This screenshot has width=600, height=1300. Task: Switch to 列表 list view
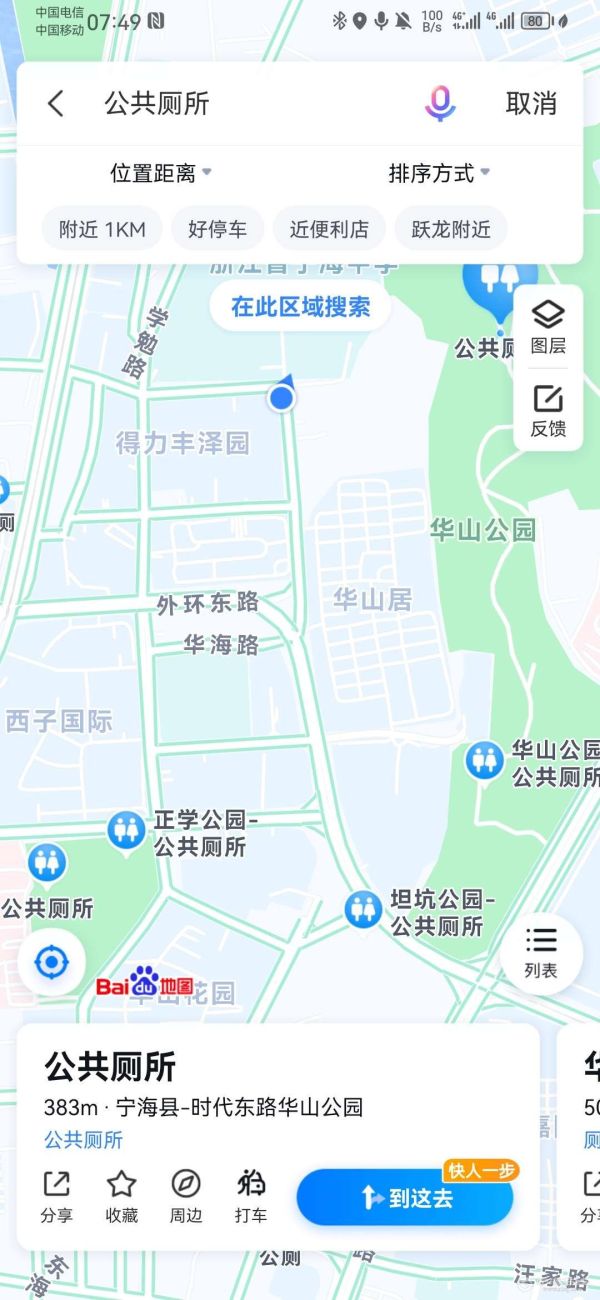point(541,952)
